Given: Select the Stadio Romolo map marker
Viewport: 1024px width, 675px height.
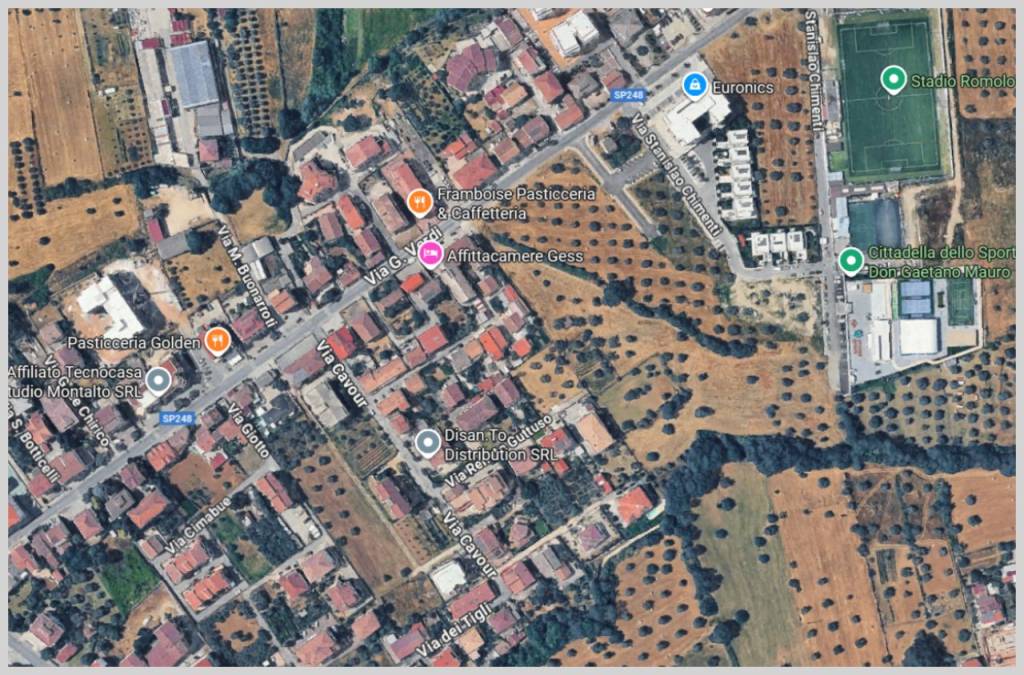Looking at the screenshot, I should pyautogui.click(x=893, y=79).
